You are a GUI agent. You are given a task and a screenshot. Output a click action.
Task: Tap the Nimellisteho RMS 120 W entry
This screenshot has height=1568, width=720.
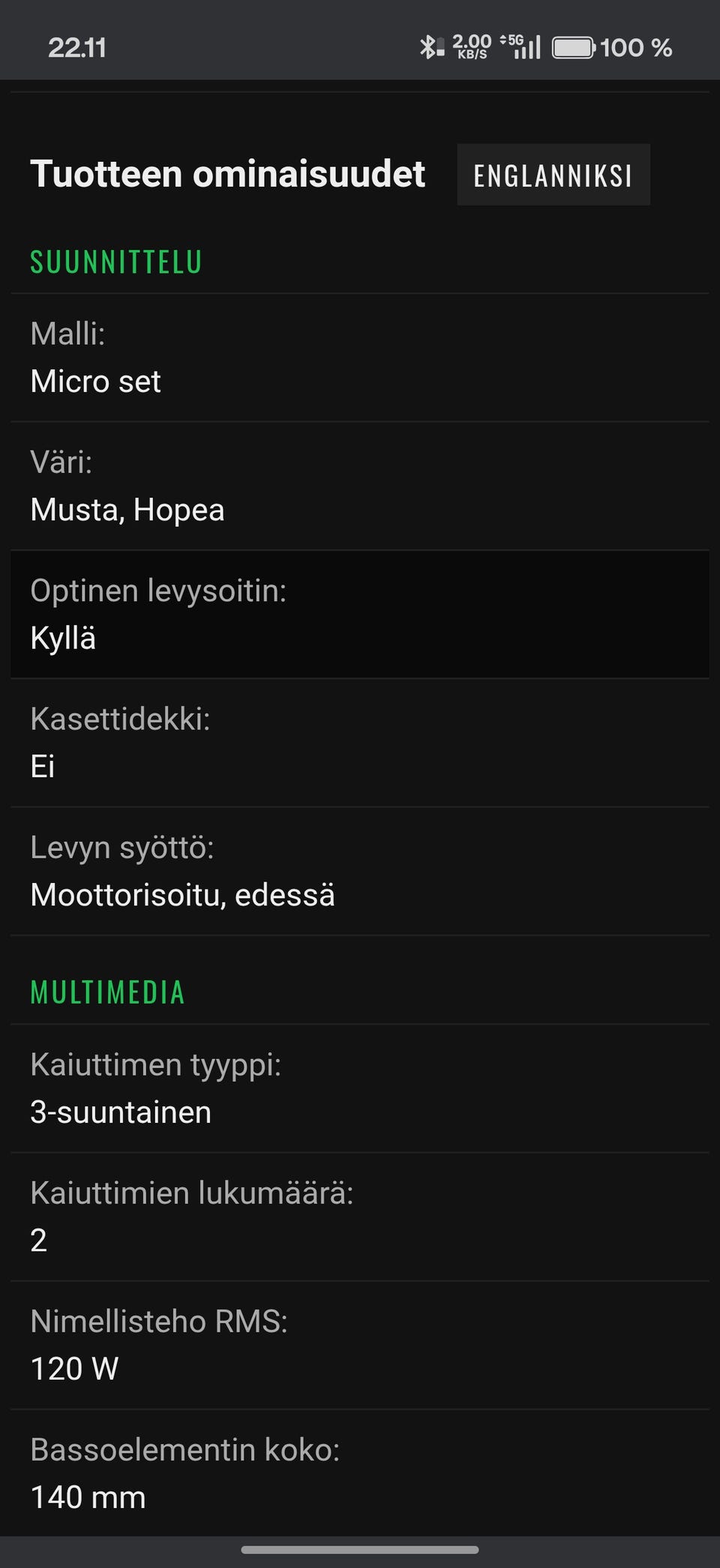point(360,1345)
